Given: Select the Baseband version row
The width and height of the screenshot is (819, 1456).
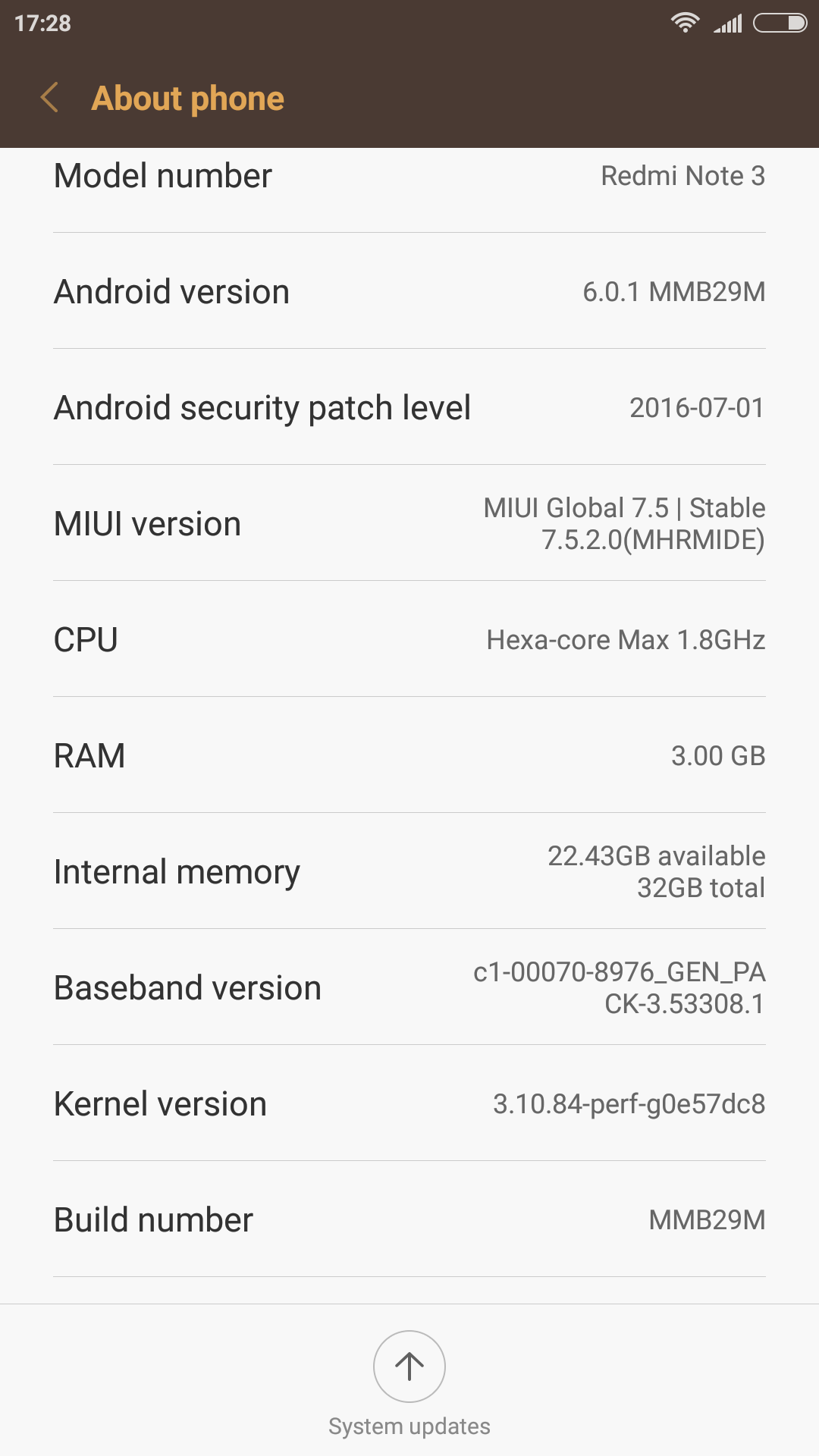Looking at the screenshot, I should click(x=409, y=987).
